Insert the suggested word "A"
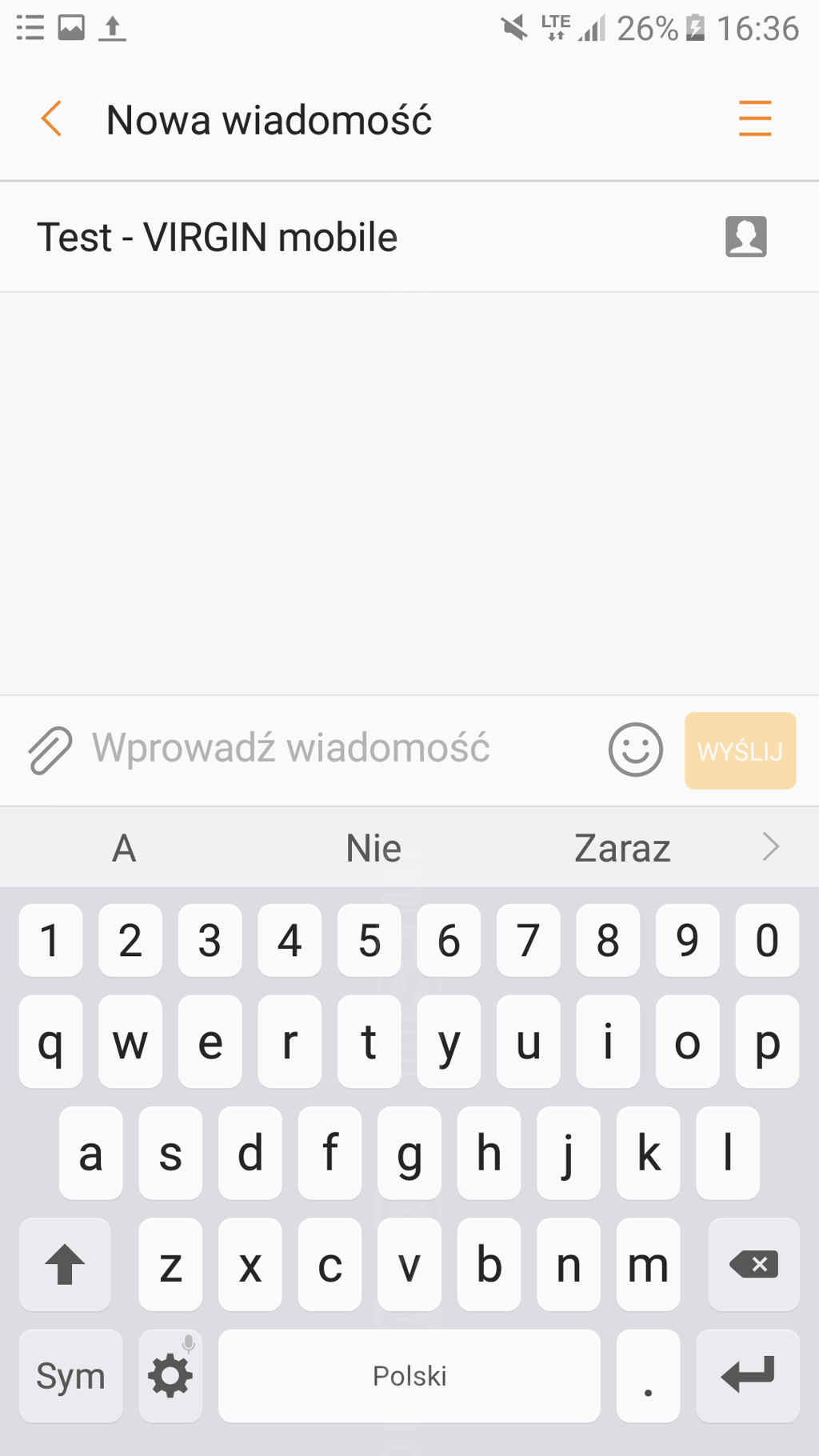Screen dimensions: 819x1456 coord(124,848)
